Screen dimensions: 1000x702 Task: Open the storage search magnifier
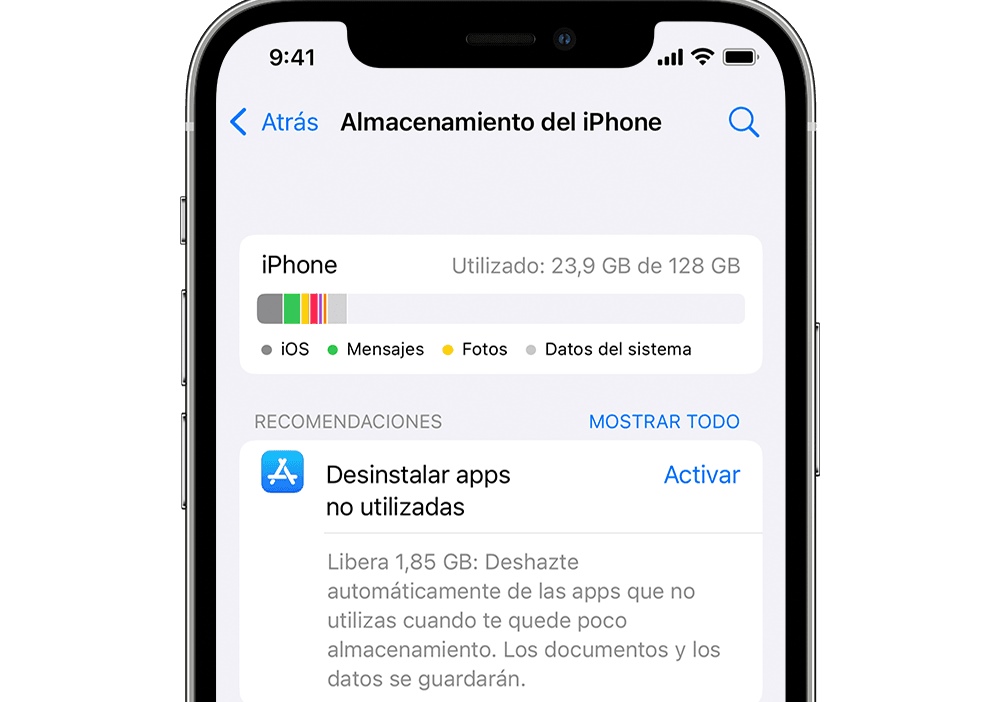tap(743, 122)
